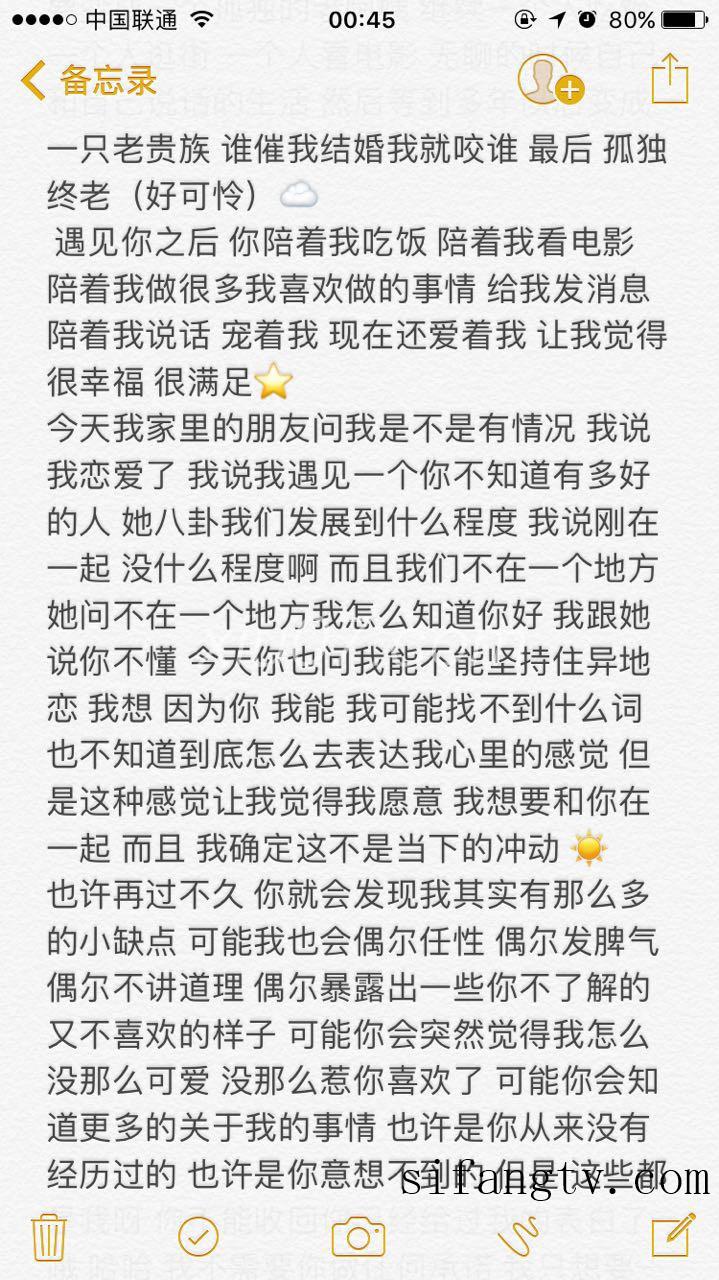This screenshot has width=719, height=1280.
Task: Go back to the 备忘录 notes list
Action: click(88, 80)
